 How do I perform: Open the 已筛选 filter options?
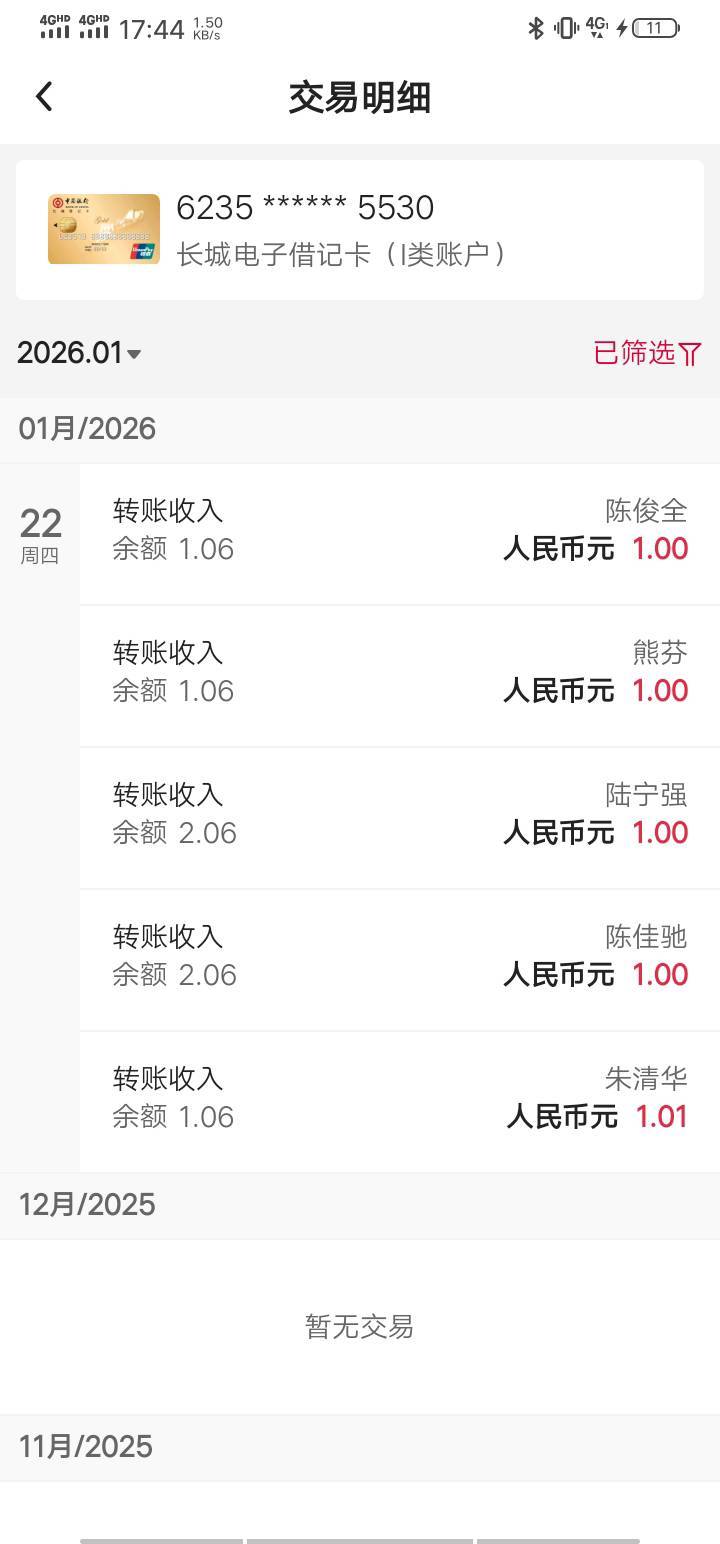pyautogui.click(x=648, y=353)
